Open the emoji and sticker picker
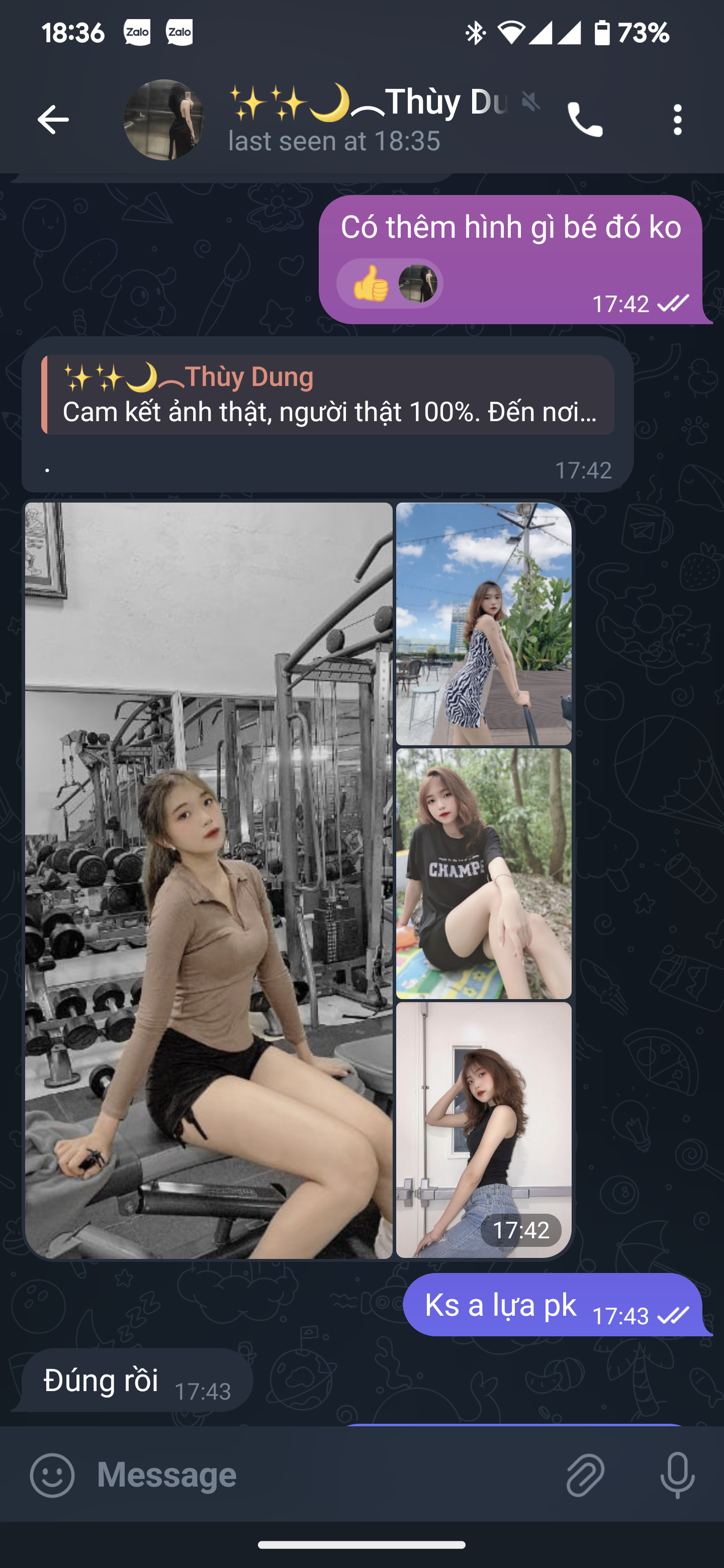Screen dimensions: 724x1568 pos(52,1476)
